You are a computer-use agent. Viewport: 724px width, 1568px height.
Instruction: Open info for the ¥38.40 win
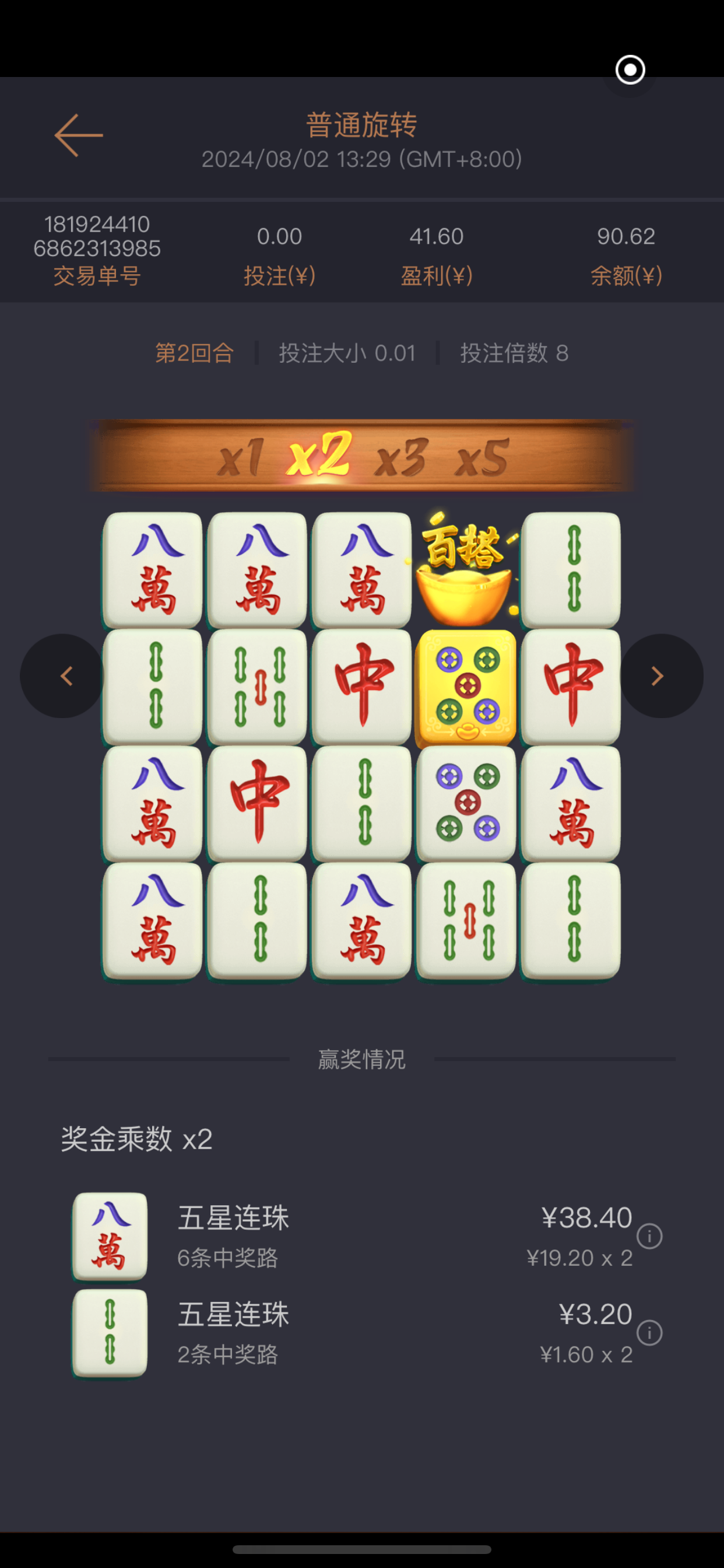pos(649,1236)
